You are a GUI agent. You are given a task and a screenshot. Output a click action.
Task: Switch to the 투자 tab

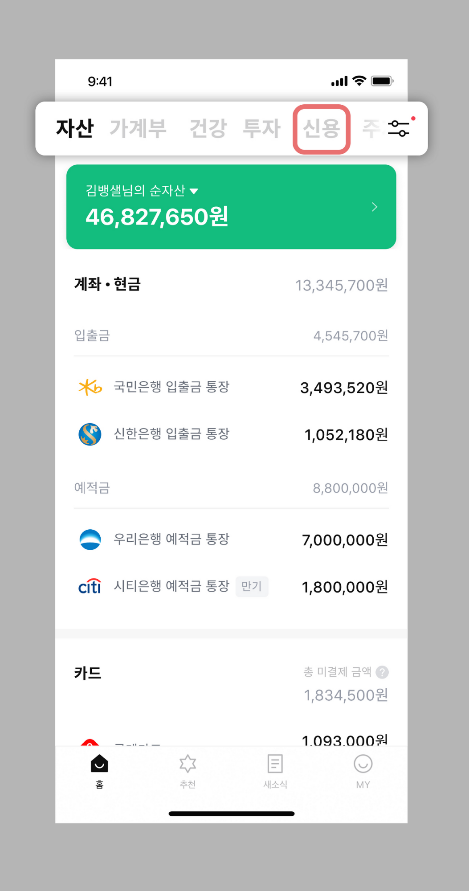pos(262,129)
